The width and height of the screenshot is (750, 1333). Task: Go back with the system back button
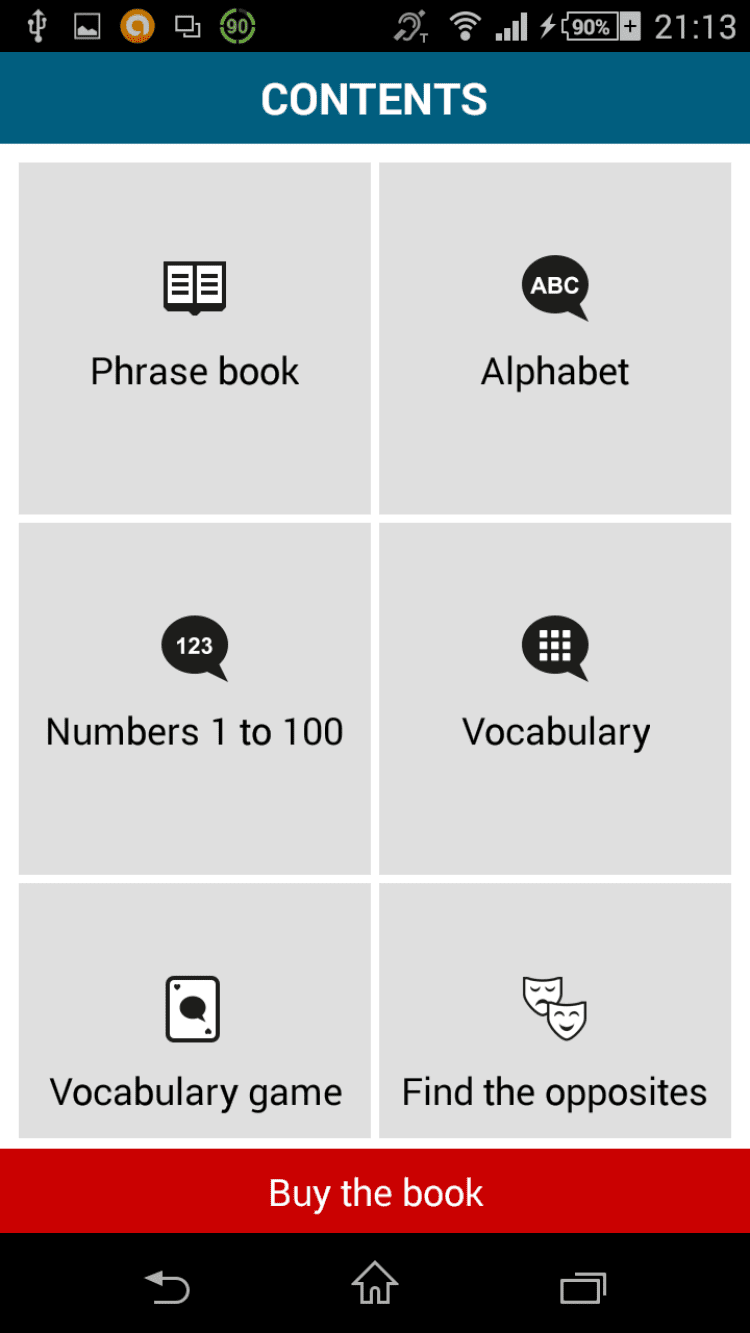point(167,1286)
